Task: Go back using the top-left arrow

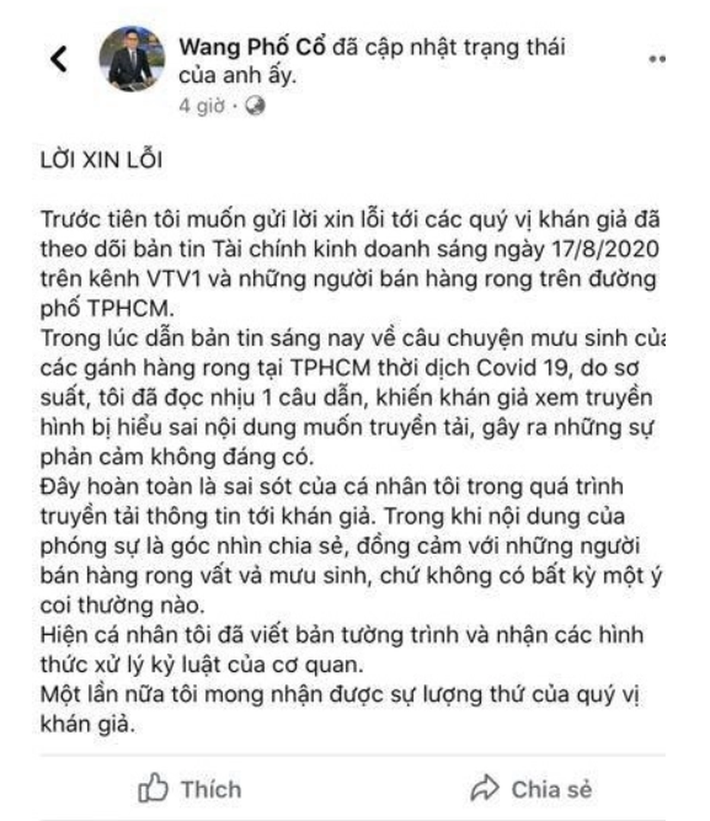Action: click(61, 60)
